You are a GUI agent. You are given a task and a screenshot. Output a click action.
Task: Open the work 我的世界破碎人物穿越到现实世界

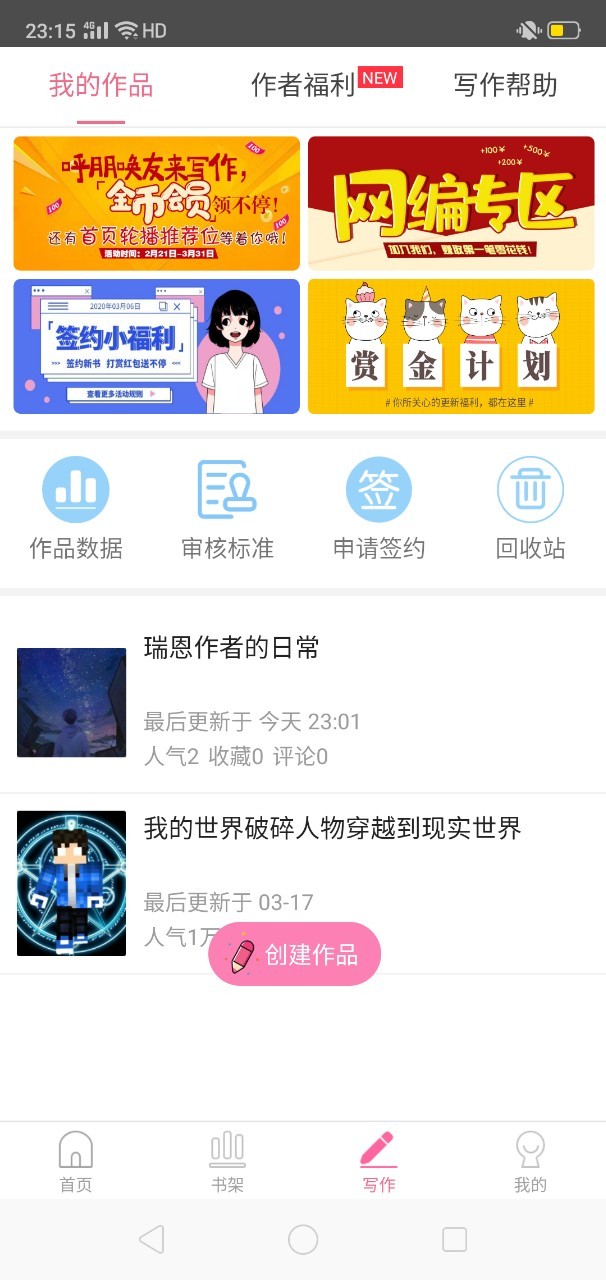303,883
